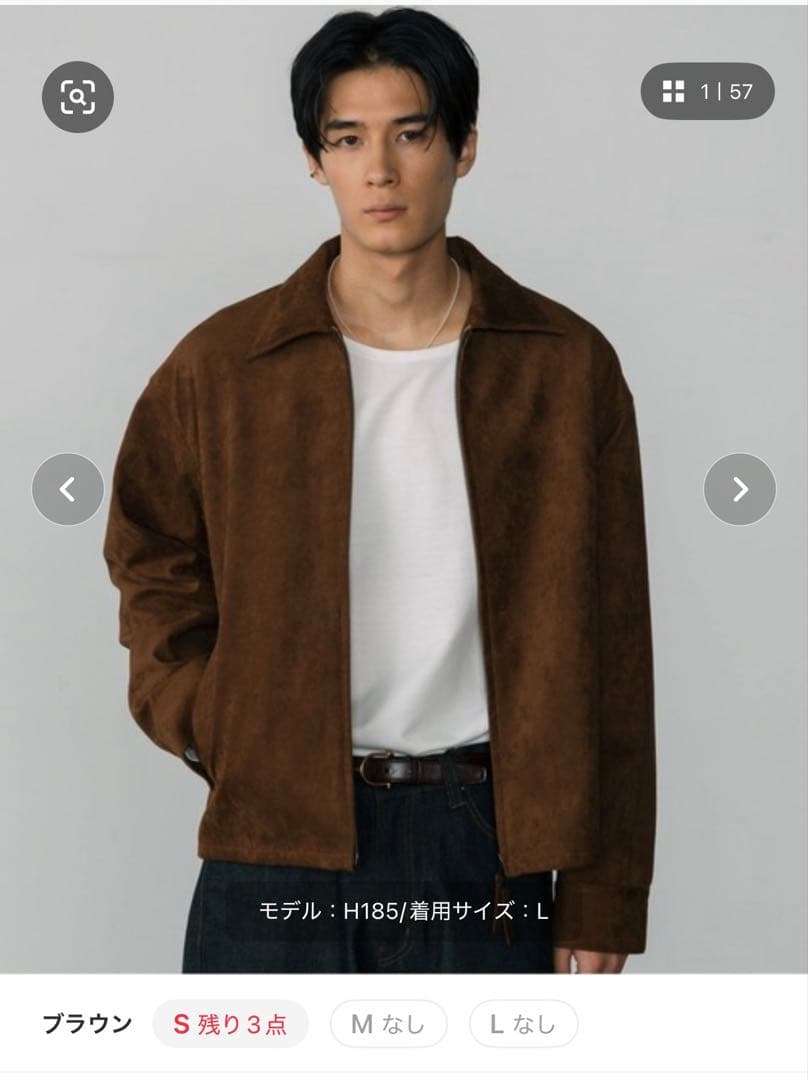This screenshot has width=808, height=1080.
Task: Select size S with 3 items left
Action: [230, 1024]
